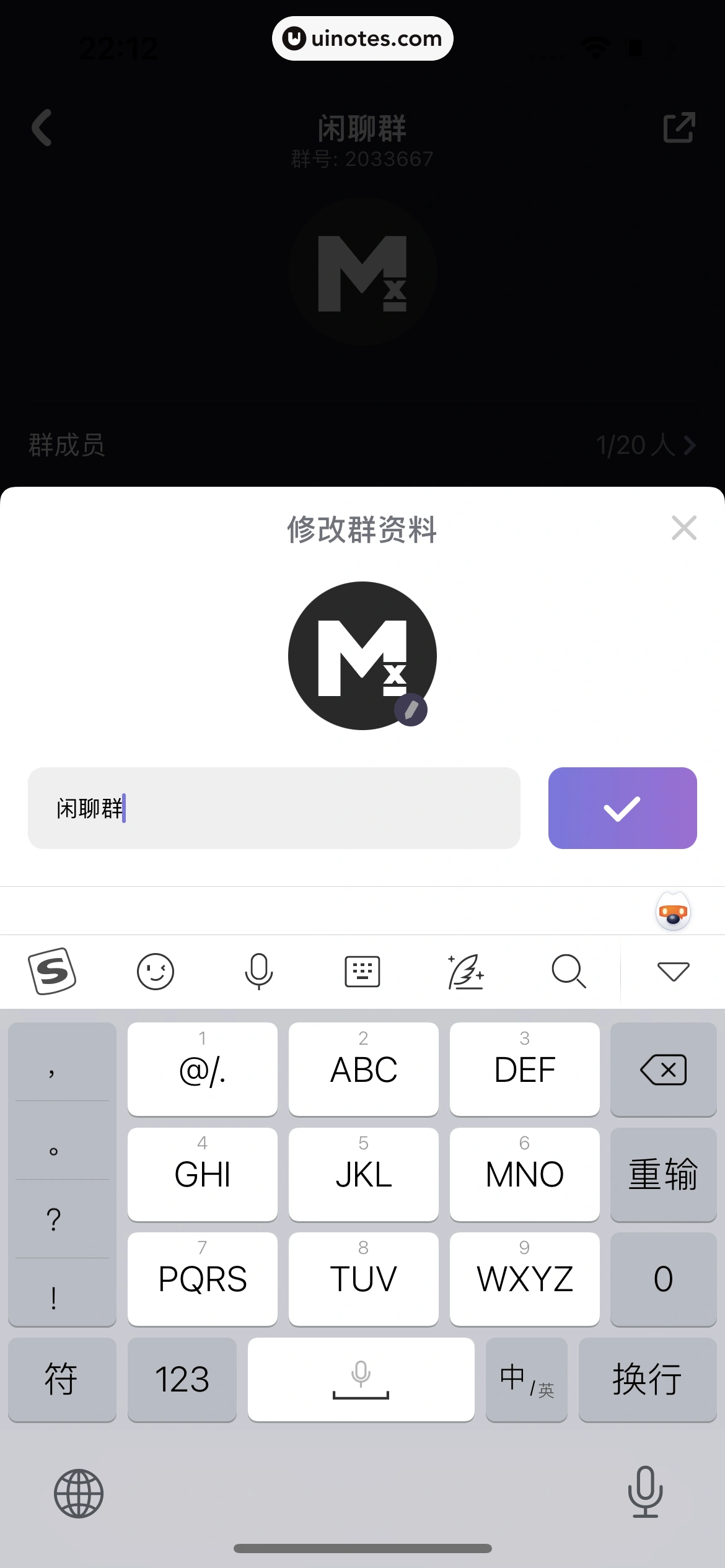Switch to the 123 number keyboard
The image size is (725, 1568).
[182, 1379]
